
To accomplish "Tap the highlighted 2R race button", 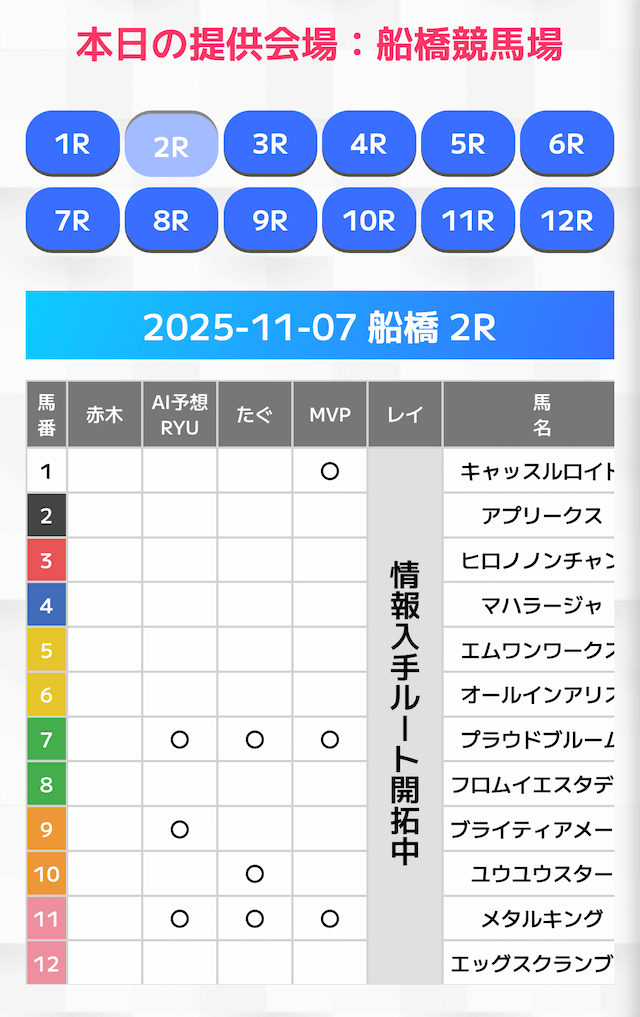I will [x=171, y=145].
